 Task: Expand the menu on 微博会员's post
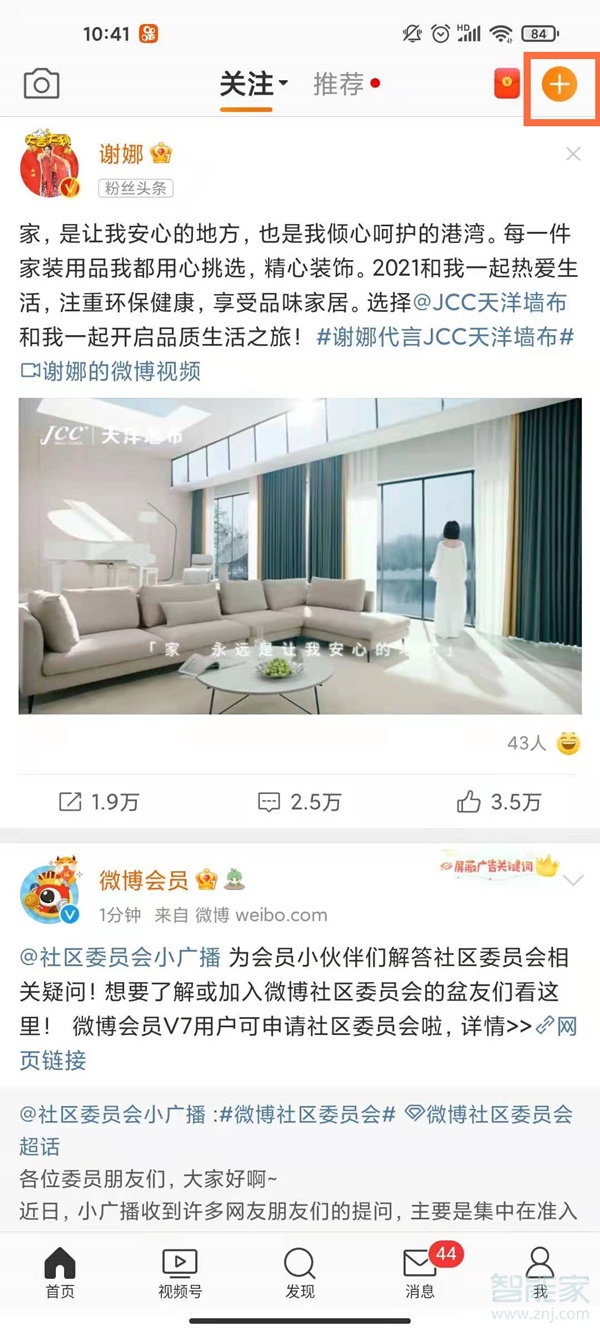(574, 881)
